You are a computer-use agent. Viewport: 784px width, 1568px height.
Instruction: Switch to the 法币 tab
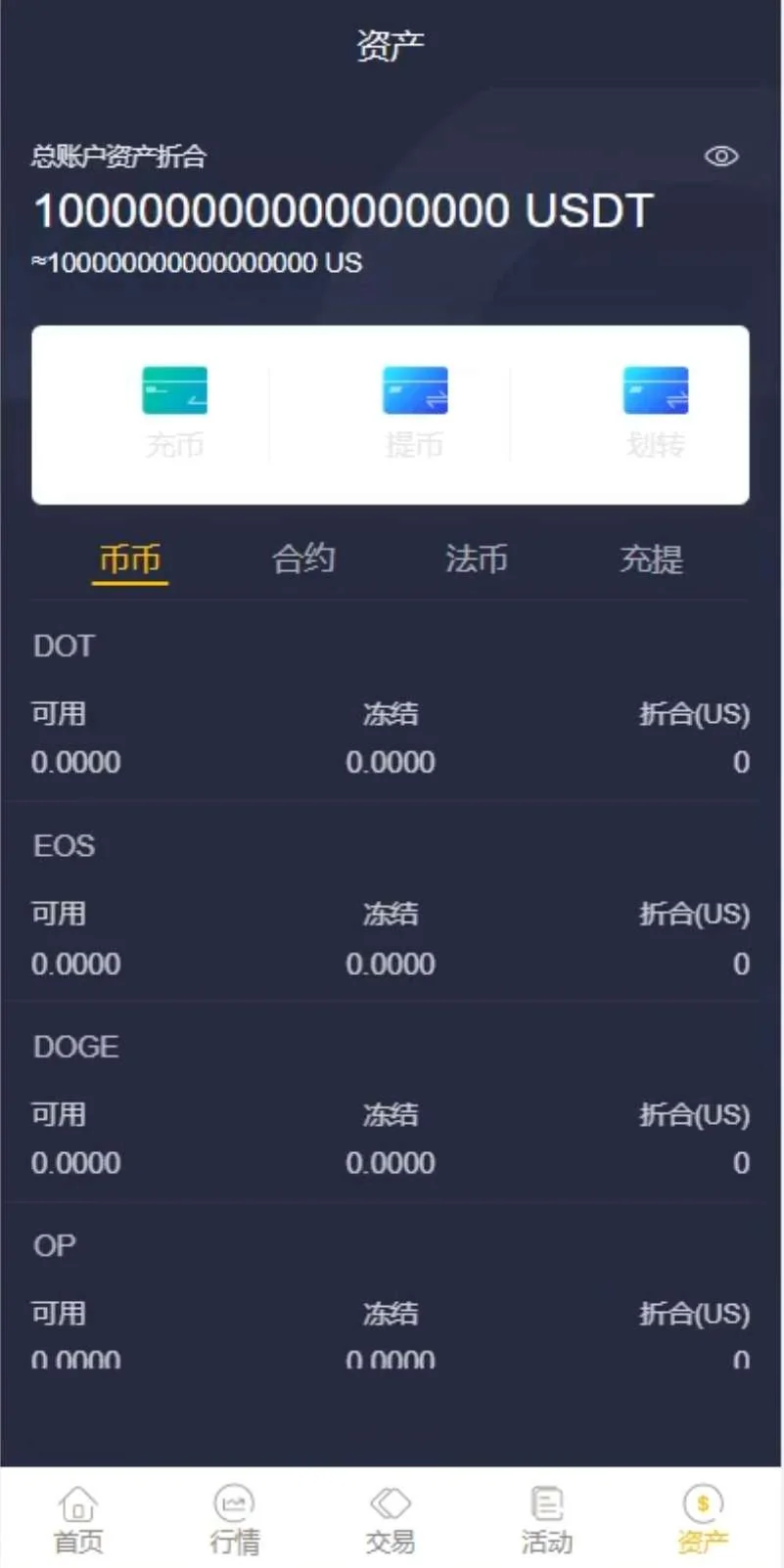click(x=477, y=560)
